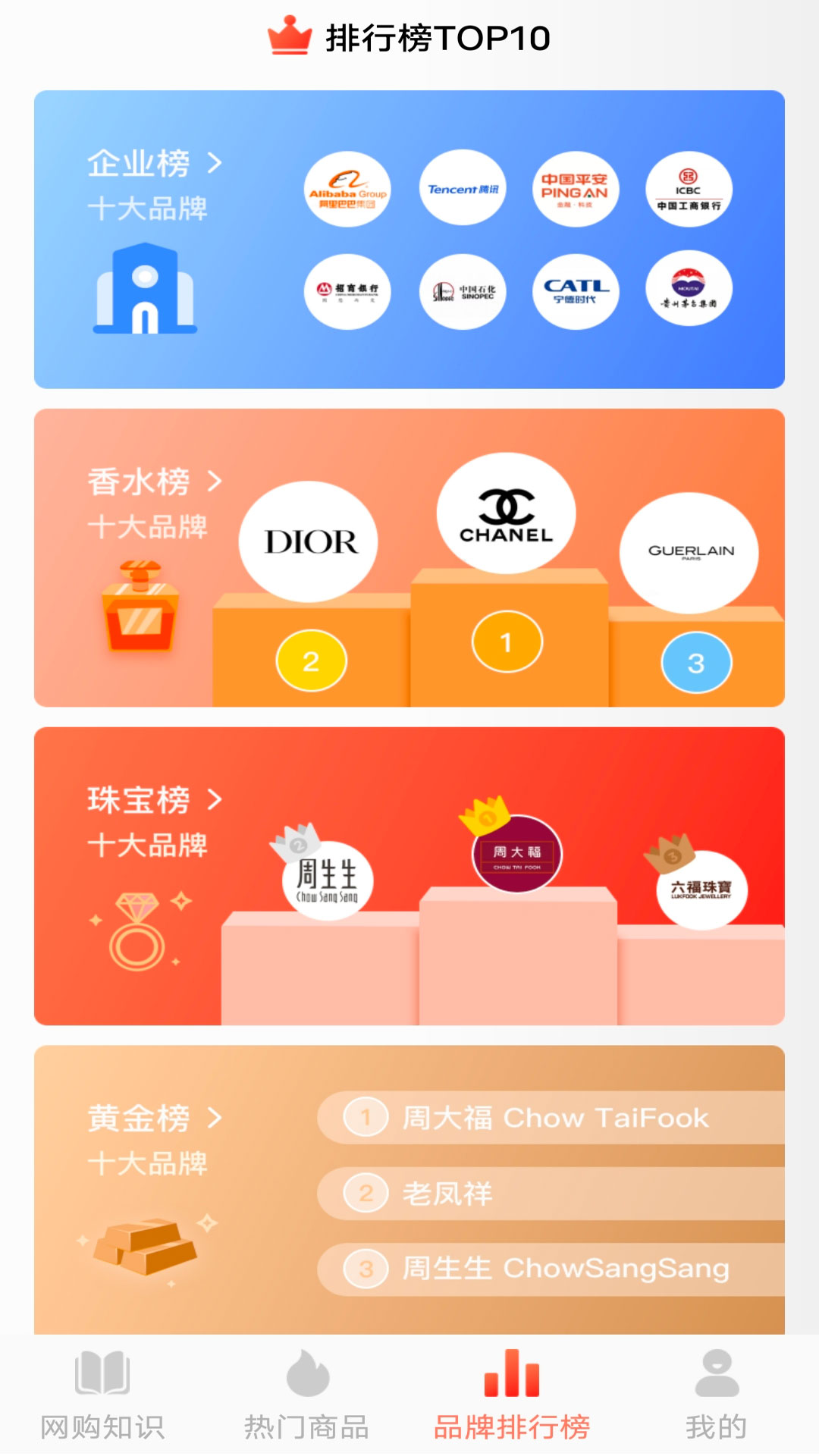This screenshot has width=819, height=1456.
Task: Open the 中国平安 PING AN logo
Action: pos(576,190)
